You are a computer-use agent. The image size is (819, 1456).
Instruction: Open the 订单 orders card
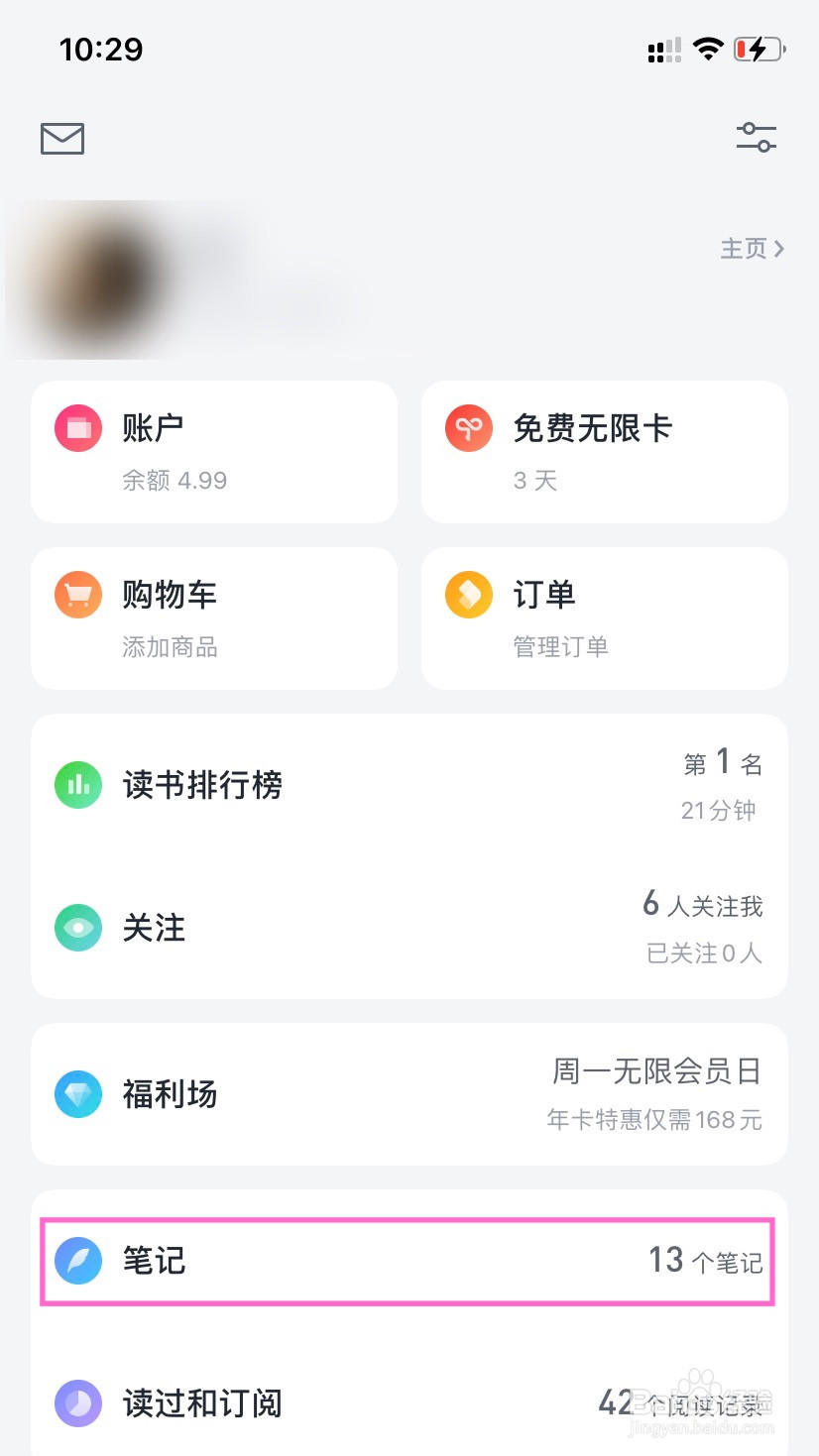click(605, 618)
